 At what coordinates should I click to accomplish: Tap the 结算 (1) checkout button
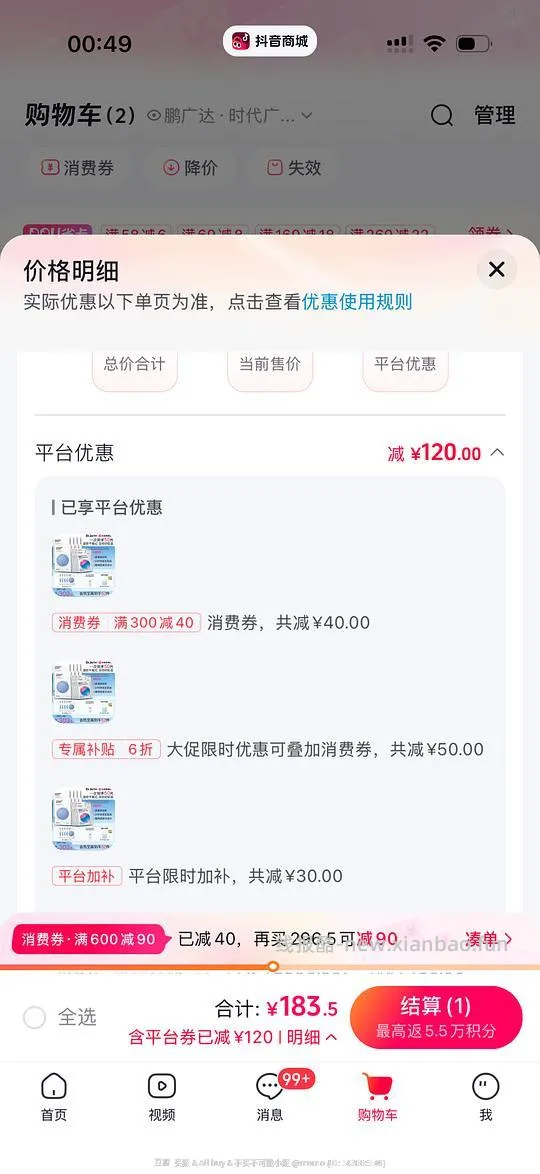[x=436, y=1017]
